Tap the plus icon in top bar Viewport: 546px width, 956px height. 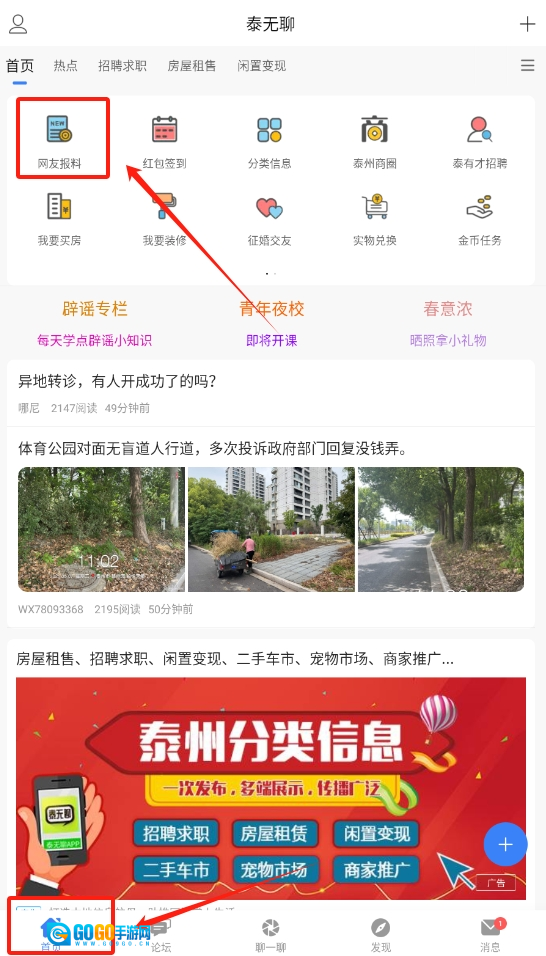pyautogui.click(x=527, y=24)
